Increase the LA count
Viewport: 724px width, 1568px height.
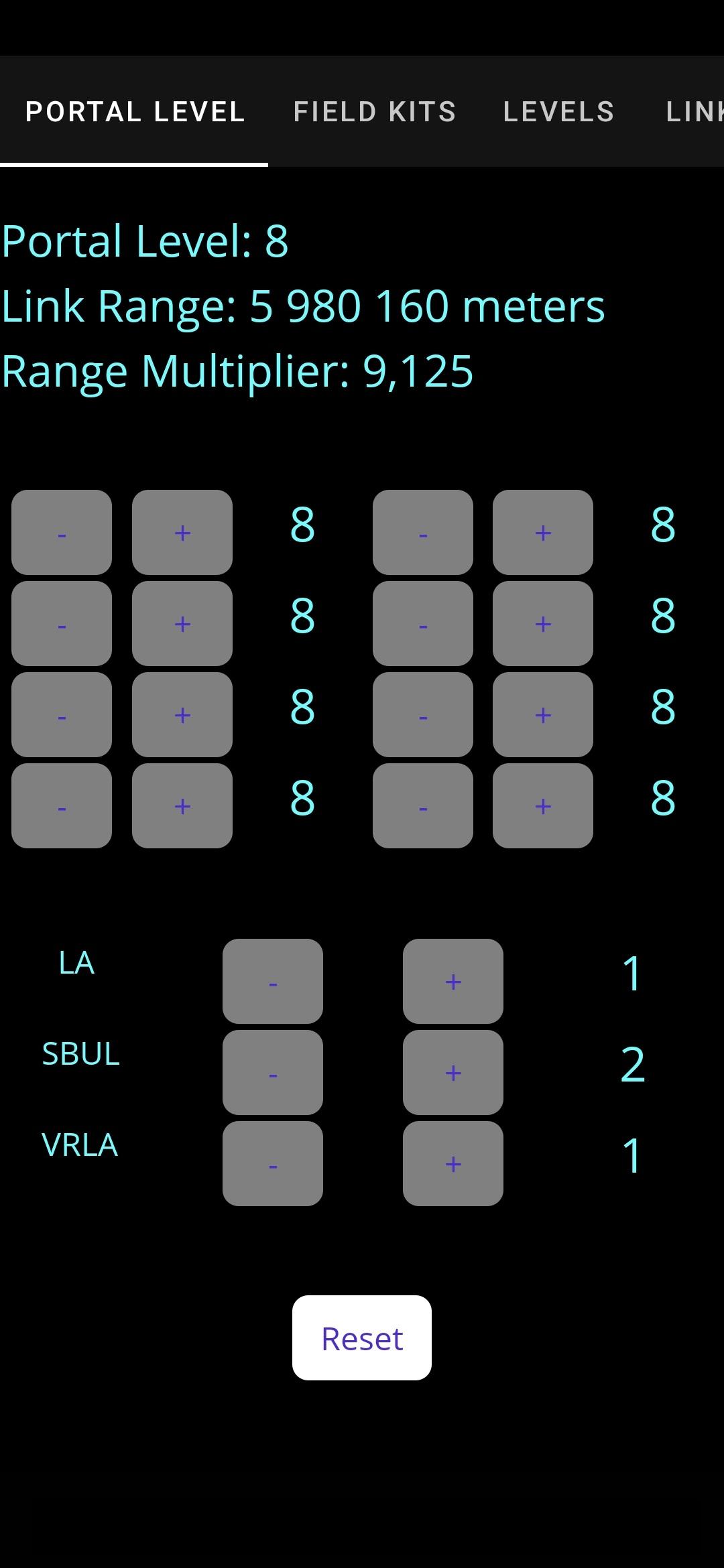452,981
